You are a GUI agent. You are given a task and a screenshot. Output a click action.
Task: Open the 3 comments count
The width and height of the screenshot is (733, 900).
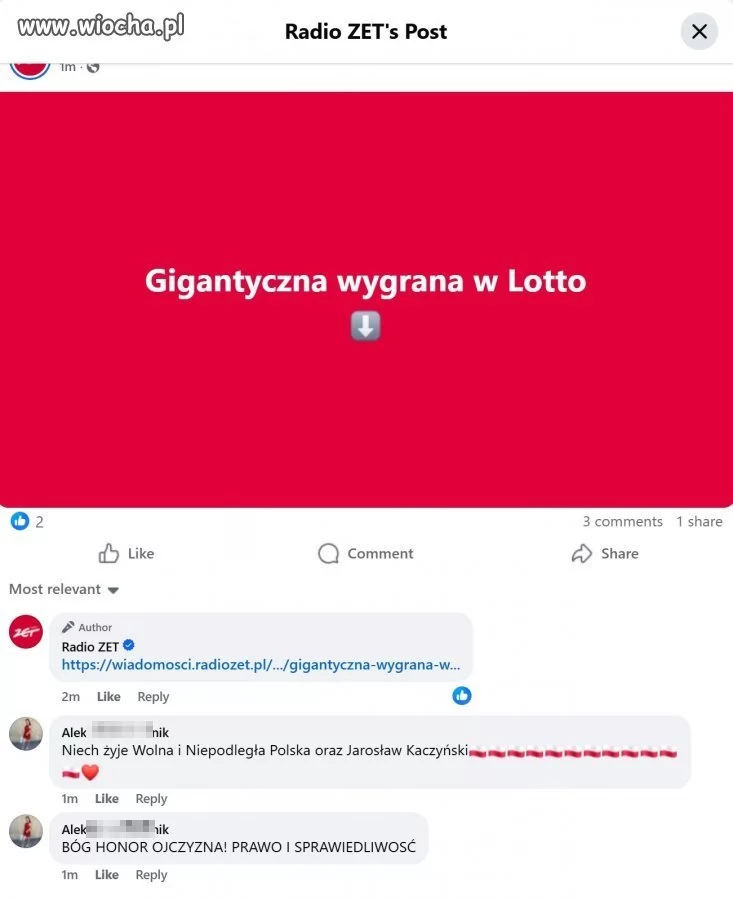click(622, 522)
